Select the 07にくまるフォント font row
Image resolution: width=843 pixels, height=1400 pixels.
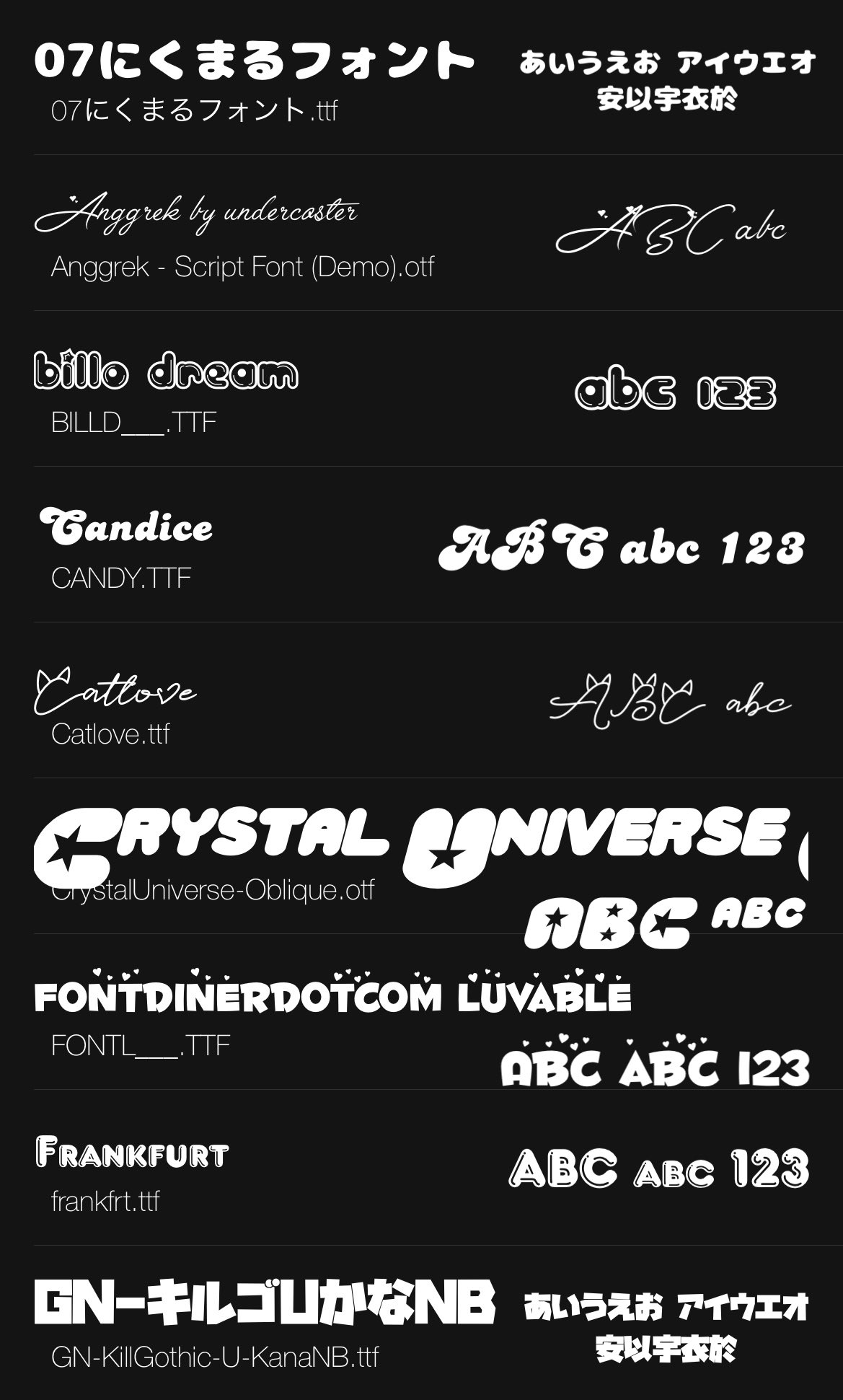pos(421,79)
